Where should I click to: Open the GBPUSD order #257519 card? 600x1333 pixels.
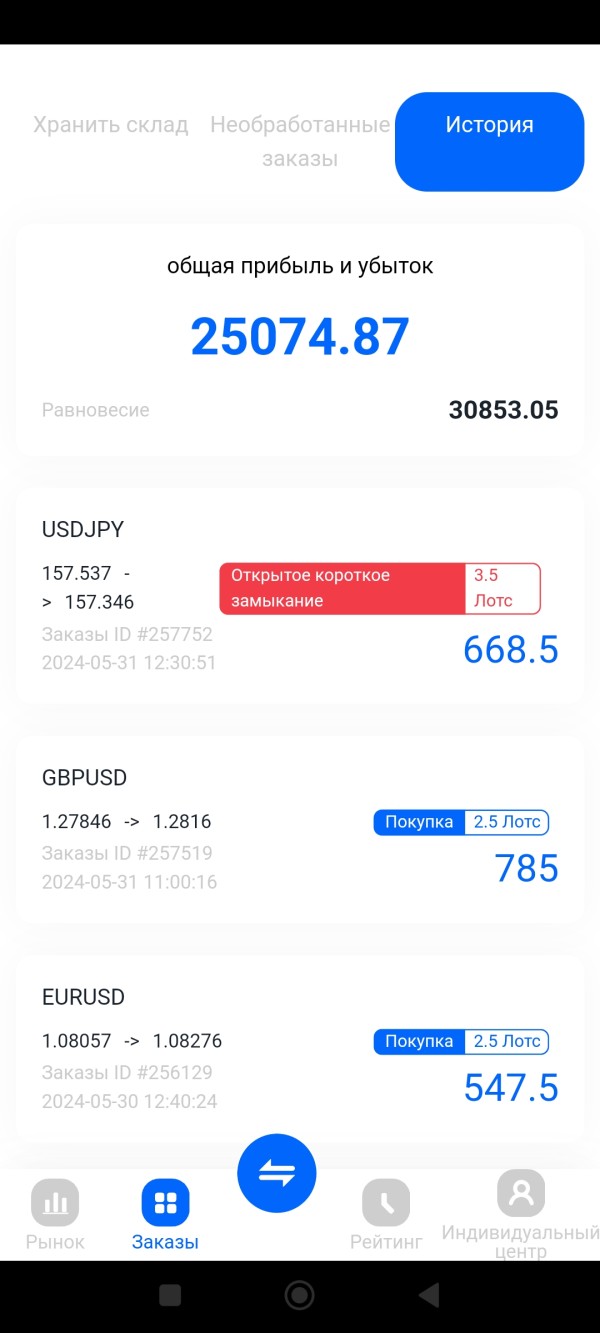300,830
